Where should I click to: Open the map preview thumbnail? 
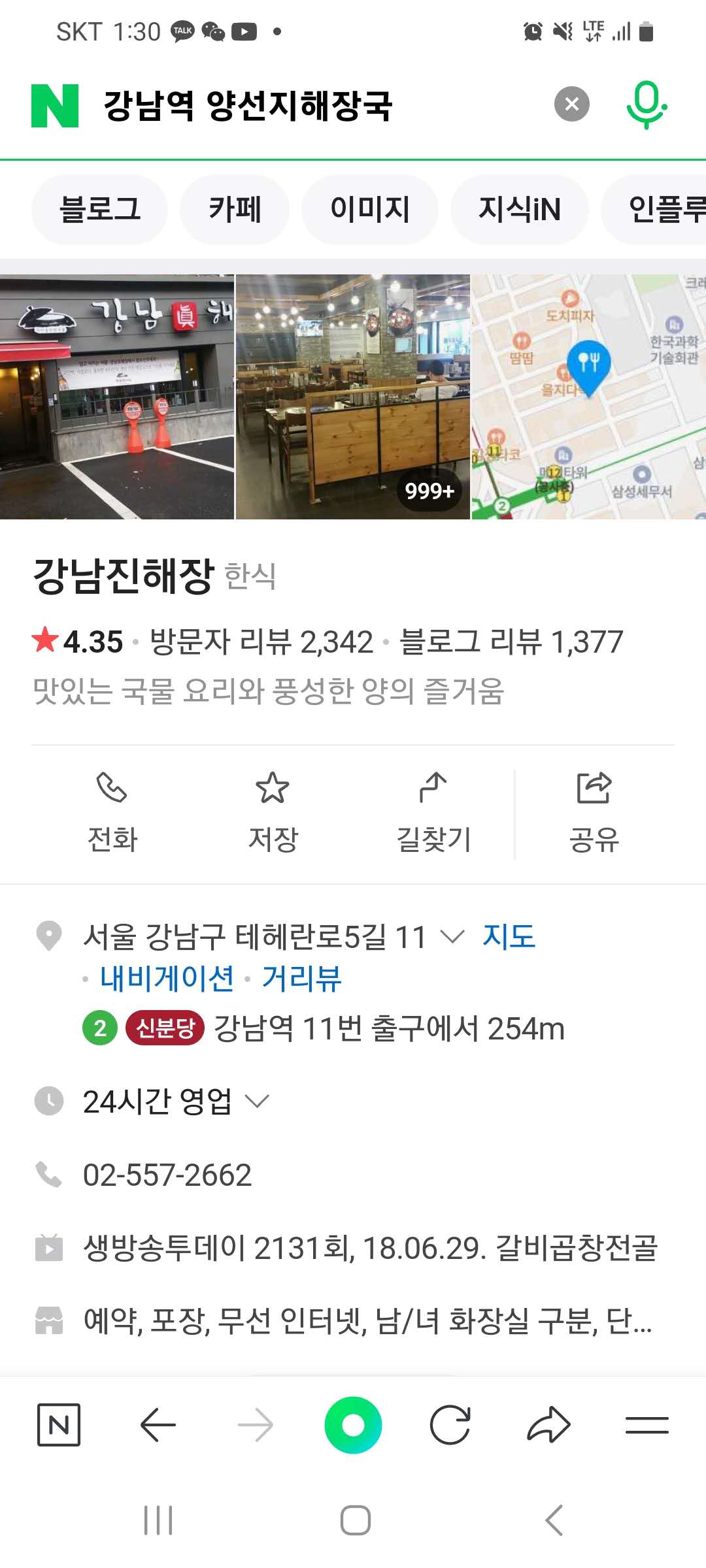pos(588,397)
